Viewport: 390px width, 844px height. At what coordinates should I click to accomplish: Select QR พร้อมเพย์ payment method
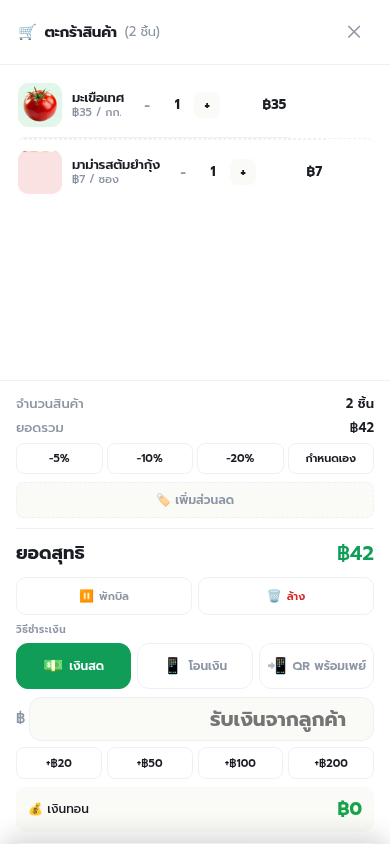point(316,666)
